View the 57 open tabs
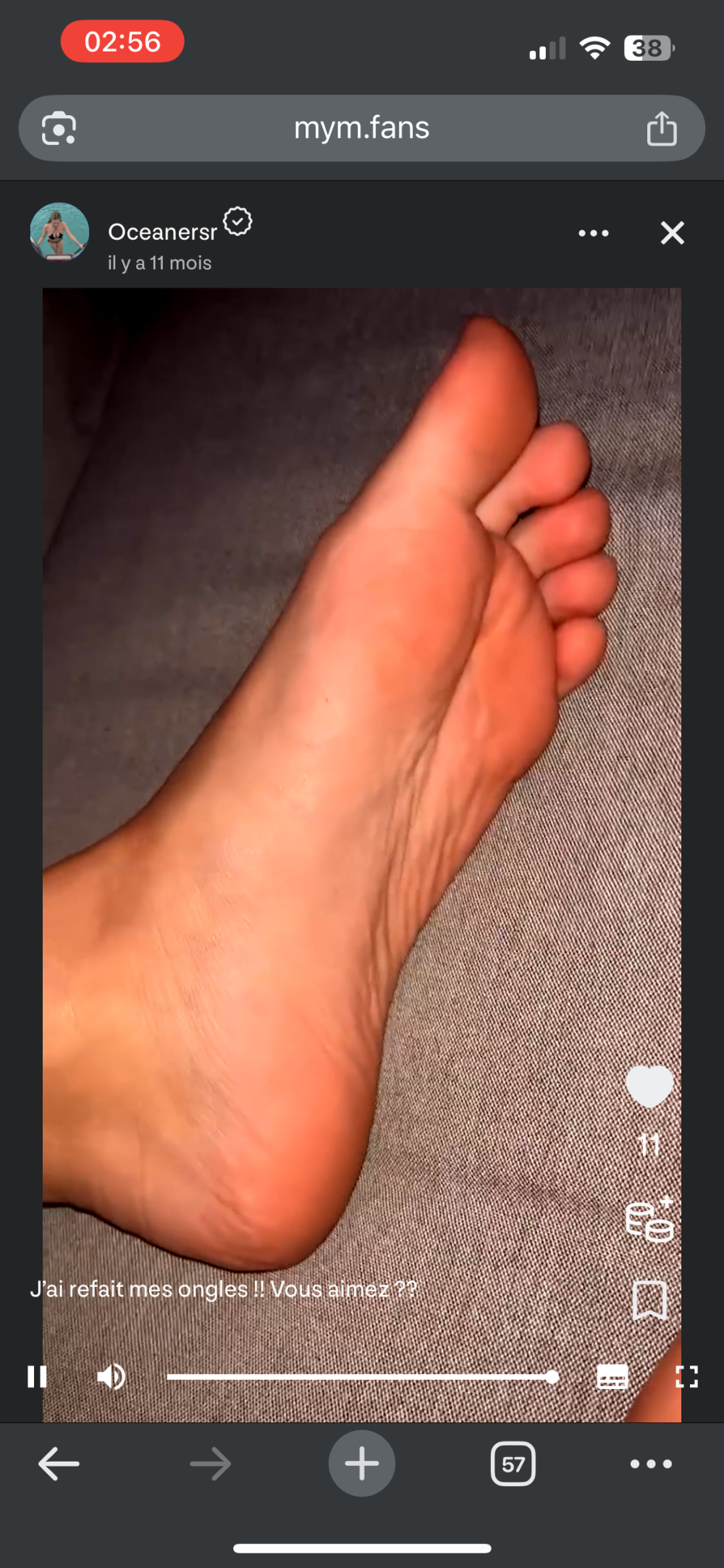 (x=513, y=1464)
